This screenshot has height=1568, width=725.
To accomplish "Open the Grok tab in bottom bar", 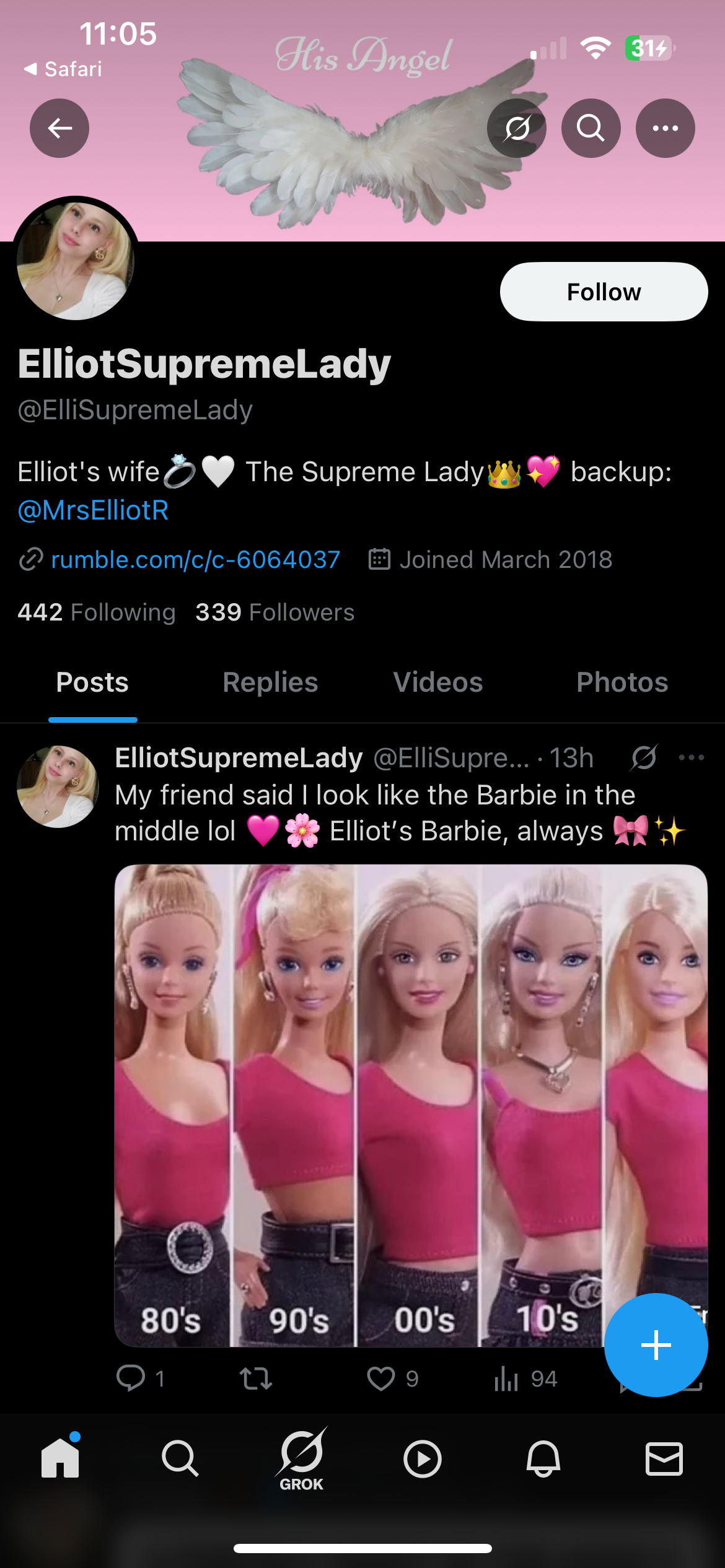I will click(x=301, y=1460).
